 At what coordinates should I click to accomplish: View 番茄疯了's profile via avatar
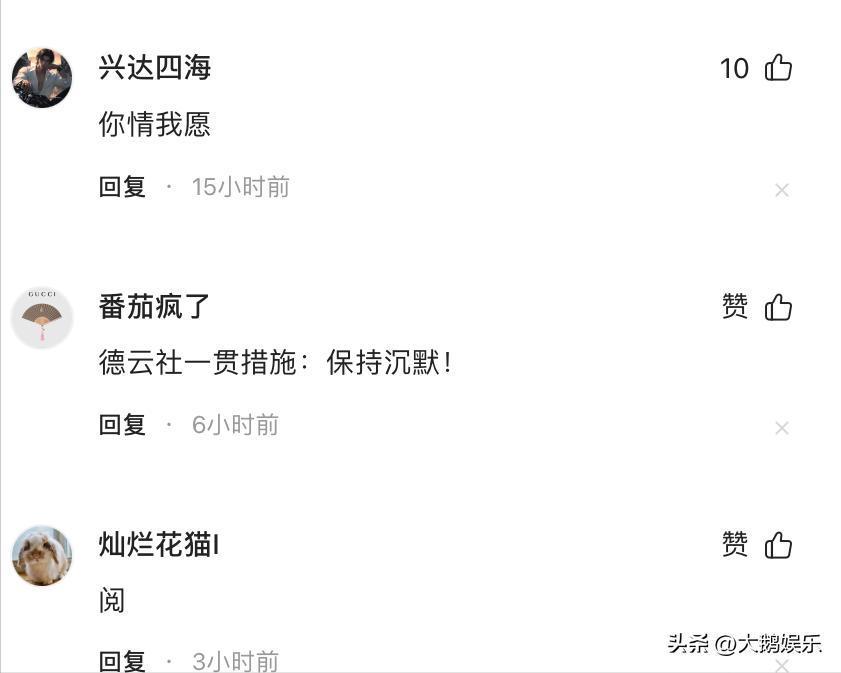[x=42, y=317]
